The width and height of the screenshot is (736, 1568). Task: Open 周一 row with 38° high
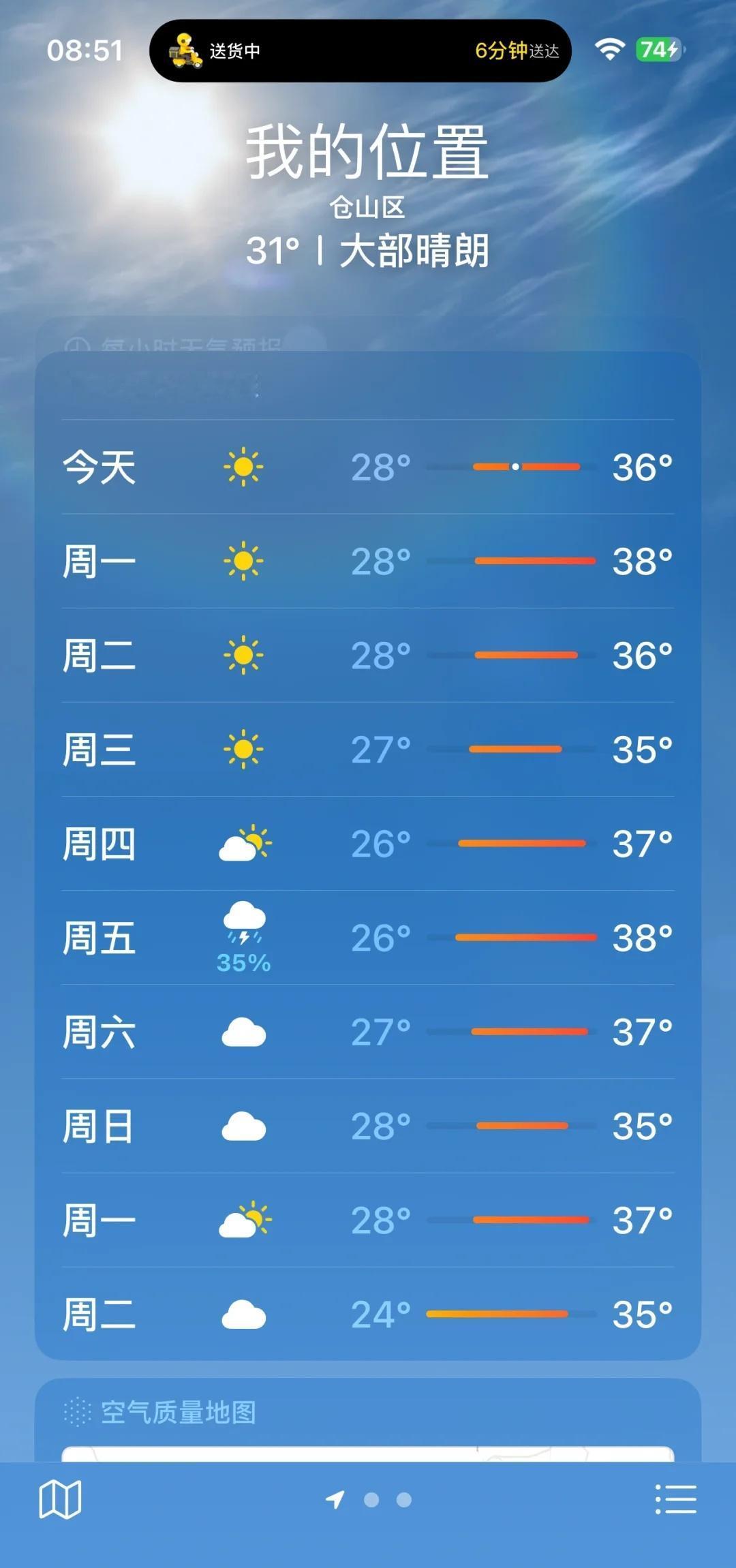[x=368, y=561]
